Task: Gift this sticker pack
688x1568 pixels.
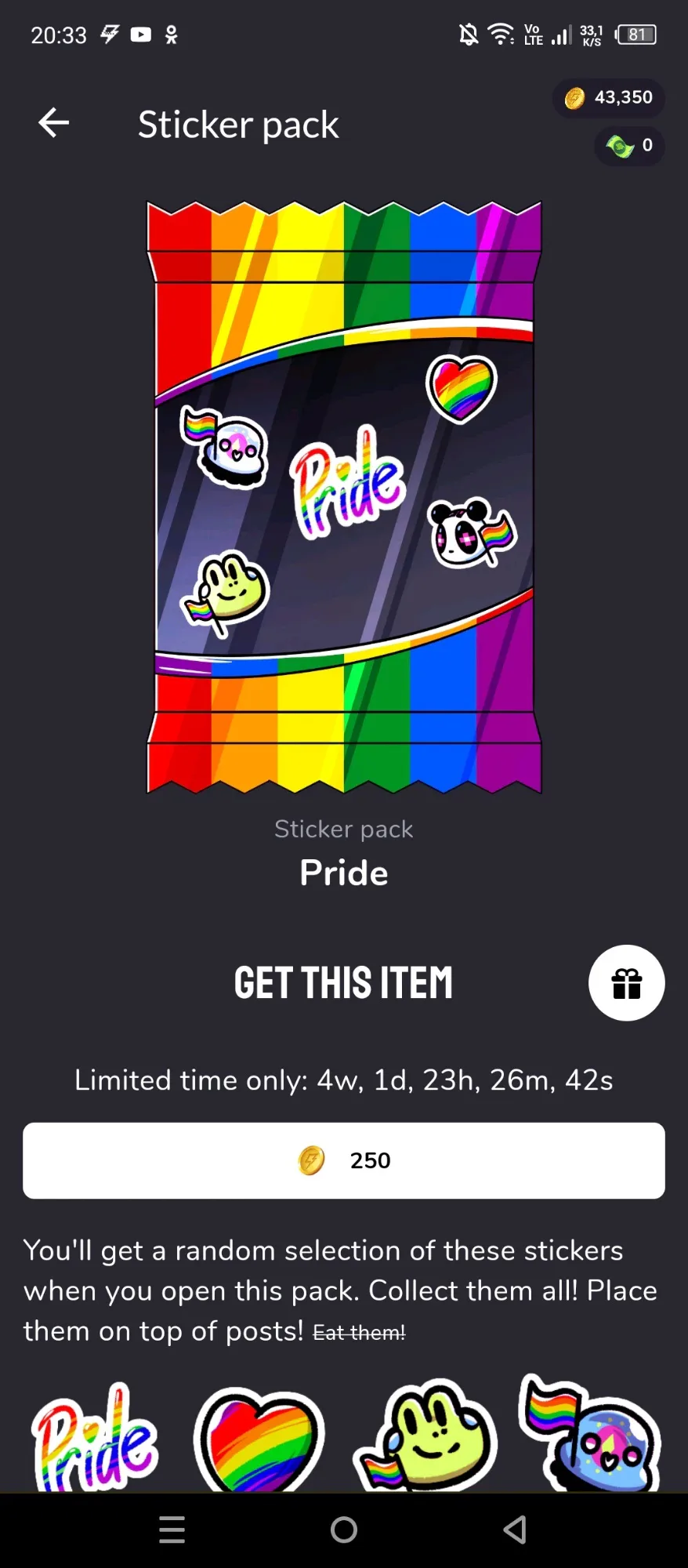Action: point(627,983)
